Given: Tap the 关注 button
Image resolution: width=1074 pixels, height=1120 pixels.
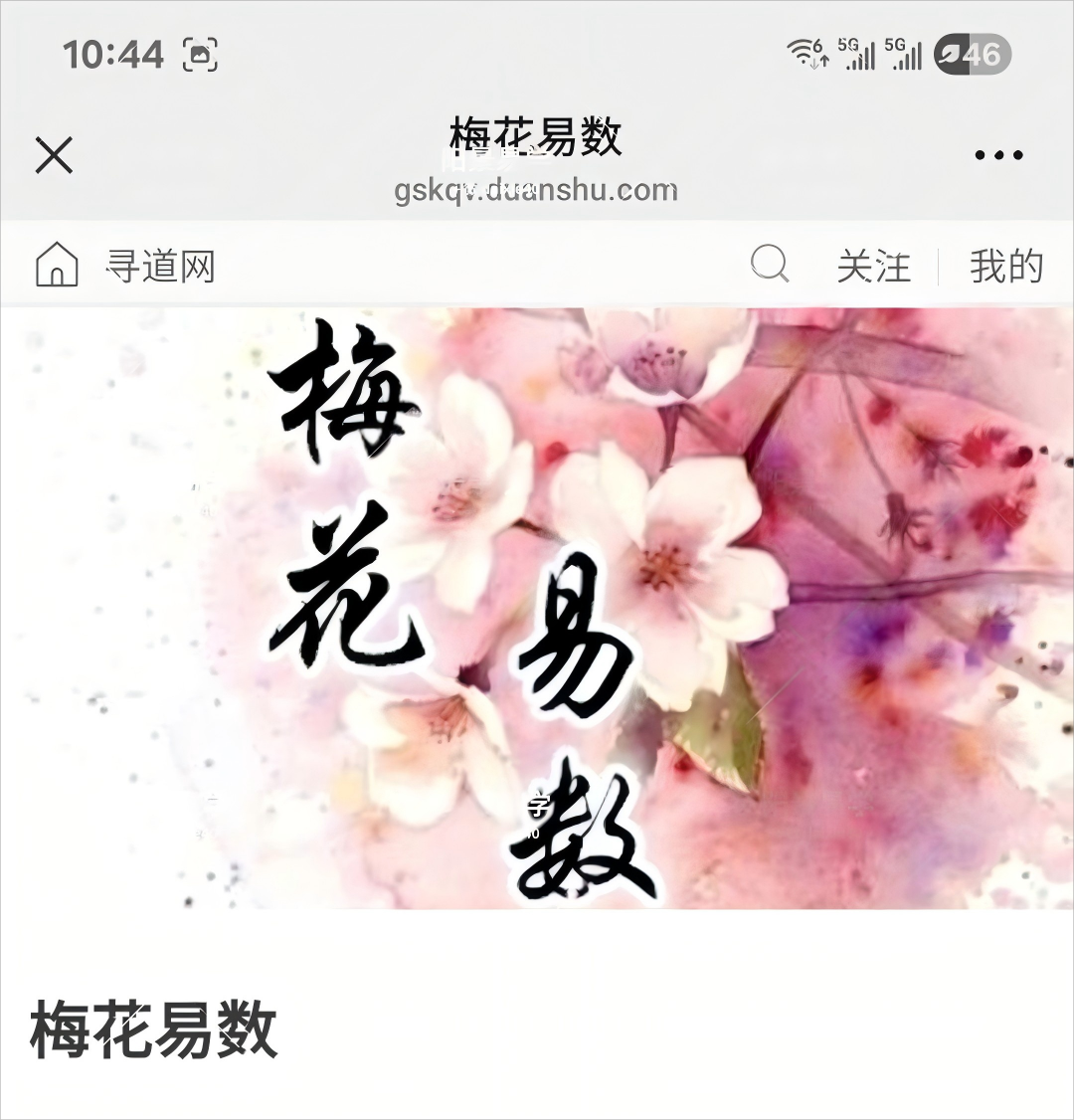Looking at the screenshot, I should click(x=873, y=267).
